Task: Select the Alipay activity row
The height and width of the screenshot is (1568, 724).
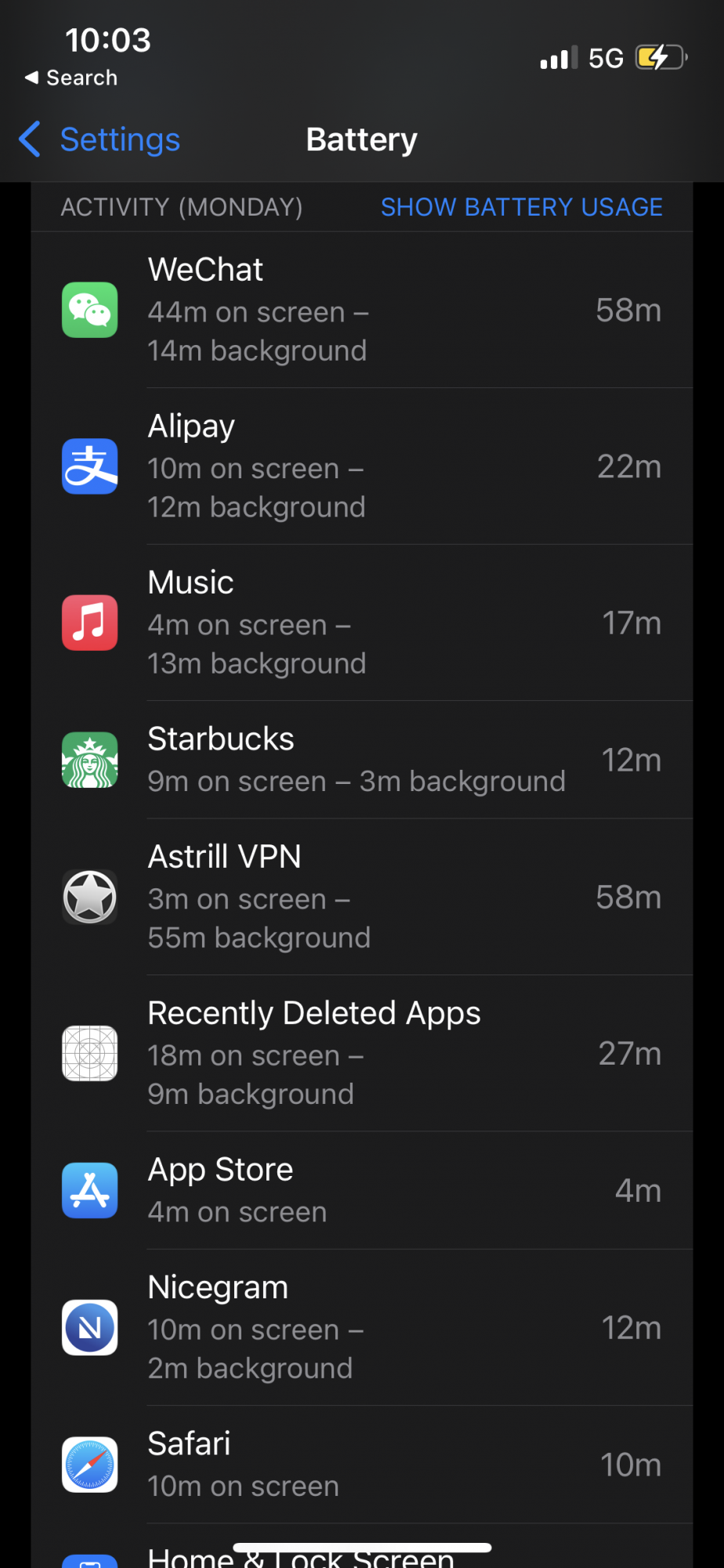Action: 362,466
